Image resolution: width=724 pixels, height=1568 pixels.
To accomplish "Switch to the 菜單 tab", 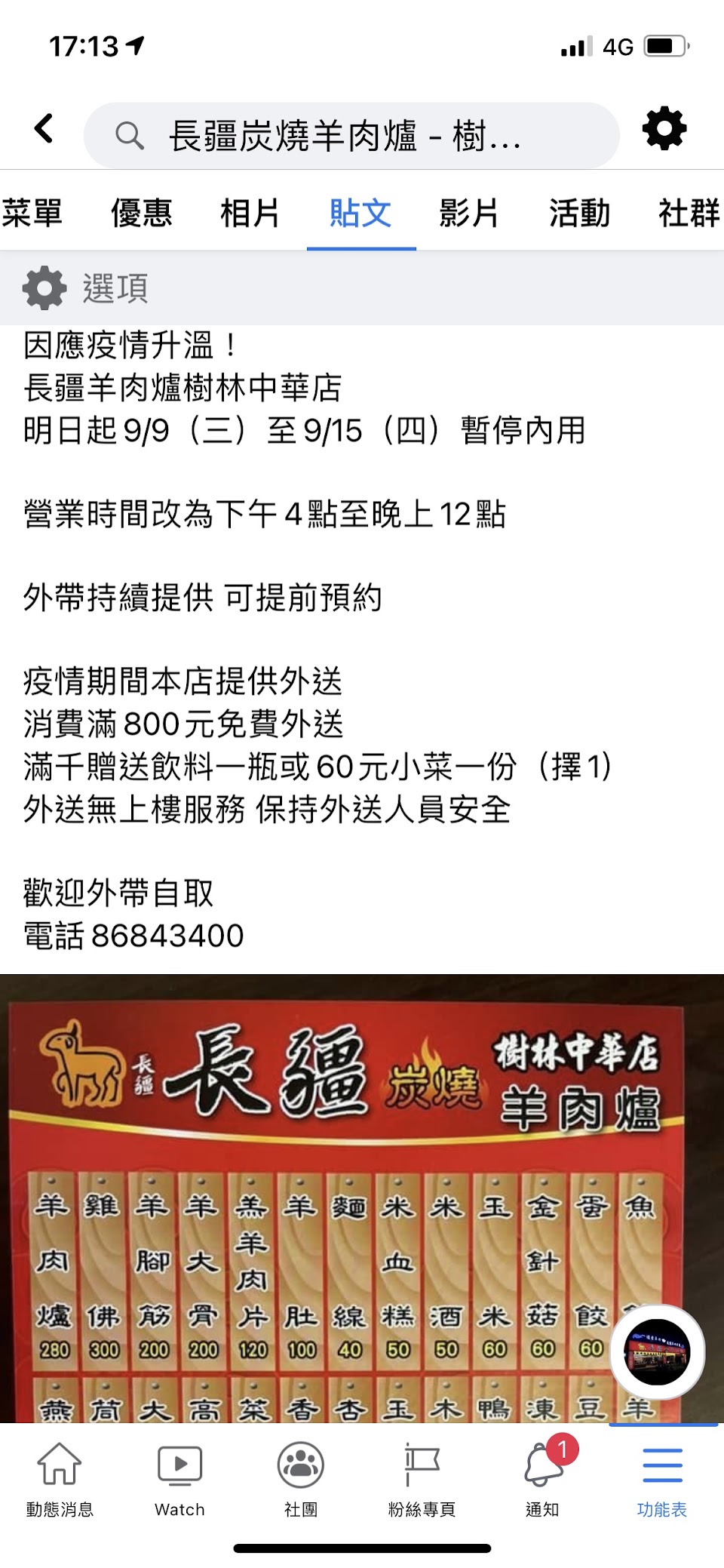I will tap(32, 213).
